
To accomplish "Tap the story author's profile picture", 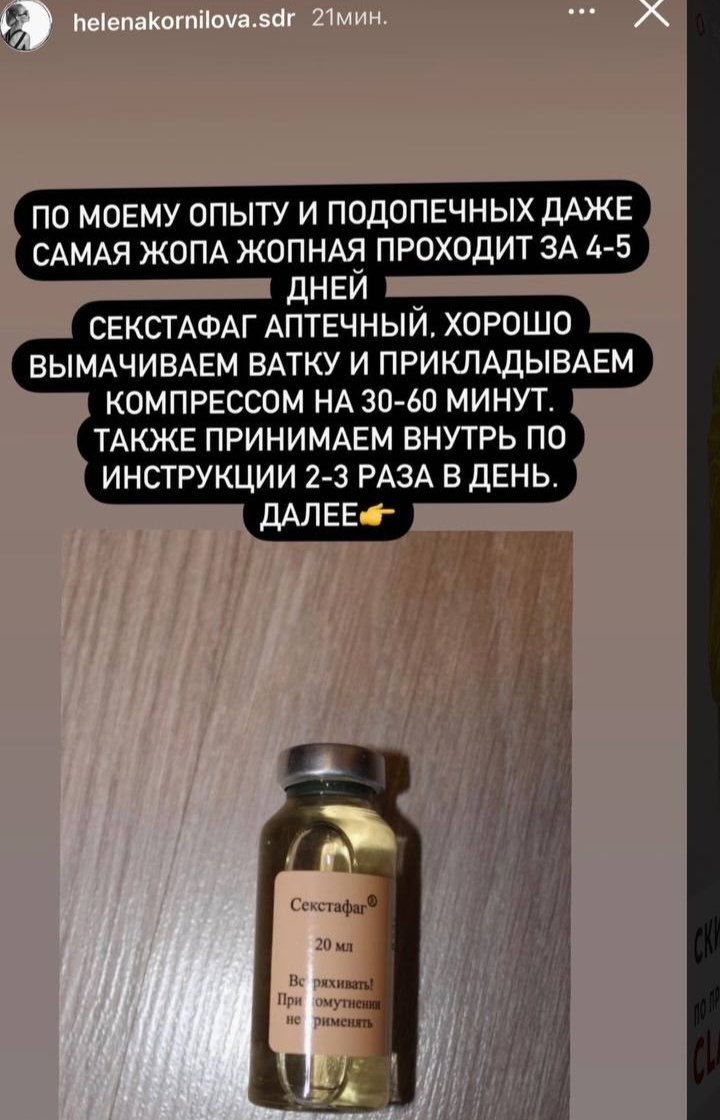I will (26, 24).
